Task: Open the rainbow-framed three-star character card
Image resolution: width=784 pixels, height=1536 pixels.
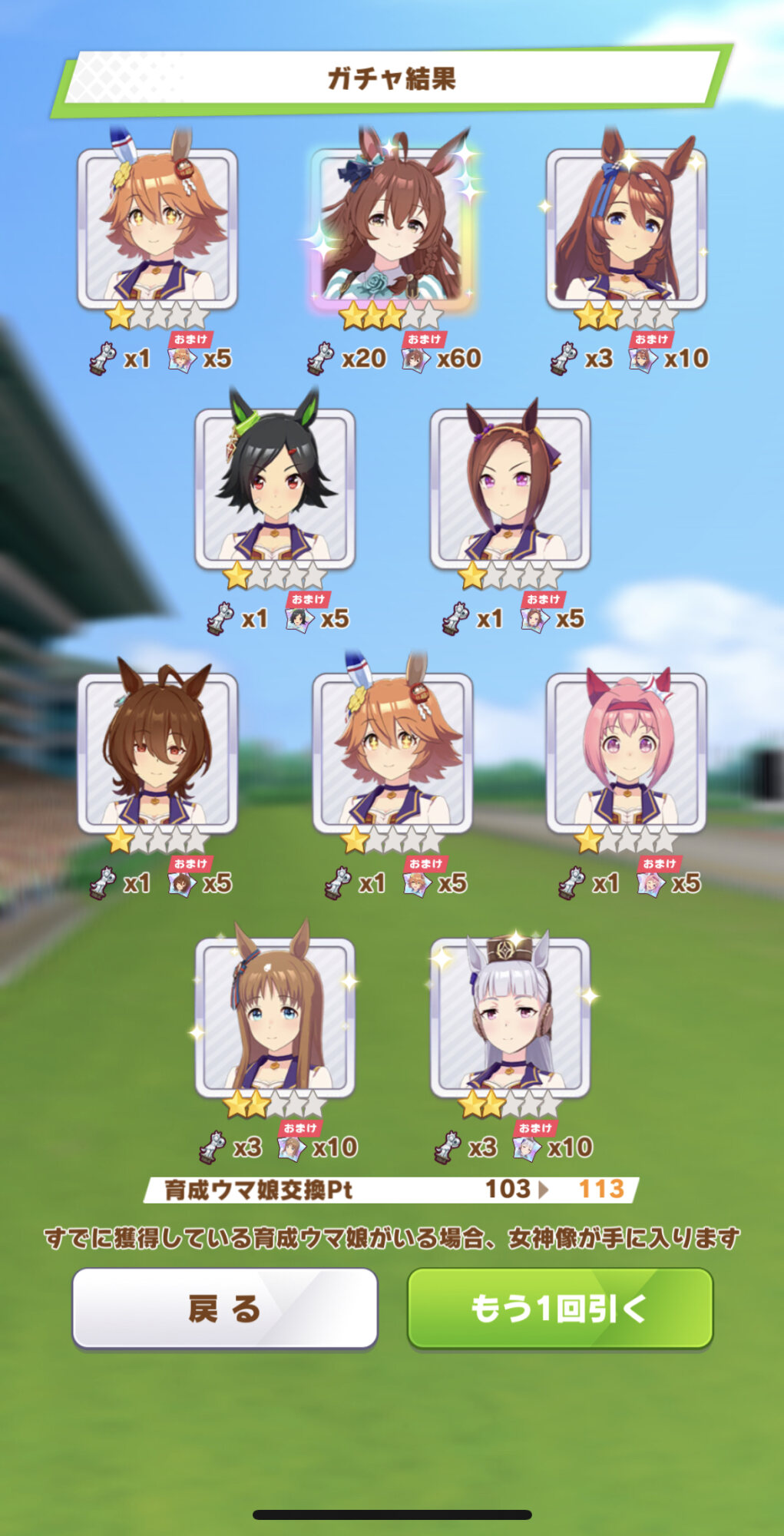Action: pos(392,227)
